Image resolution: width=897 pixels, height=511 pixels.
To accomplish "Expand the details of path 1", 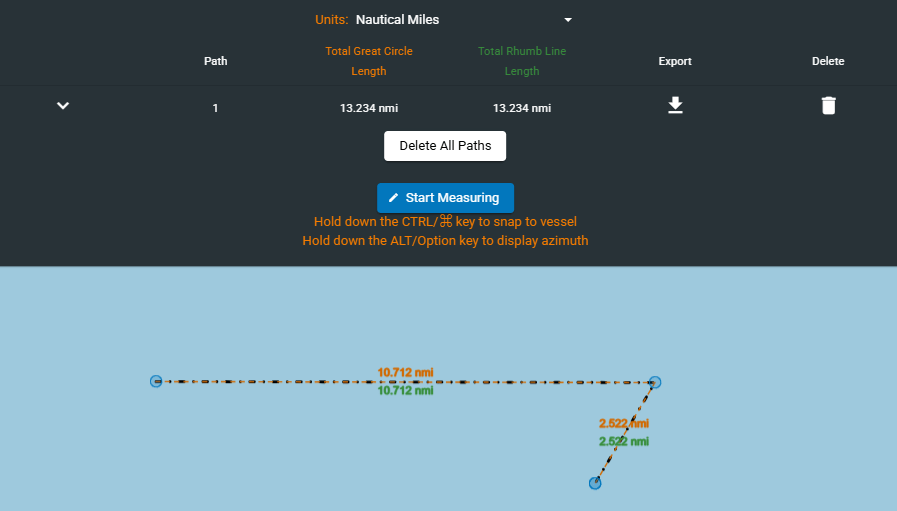I will click(x=63, y=106).
